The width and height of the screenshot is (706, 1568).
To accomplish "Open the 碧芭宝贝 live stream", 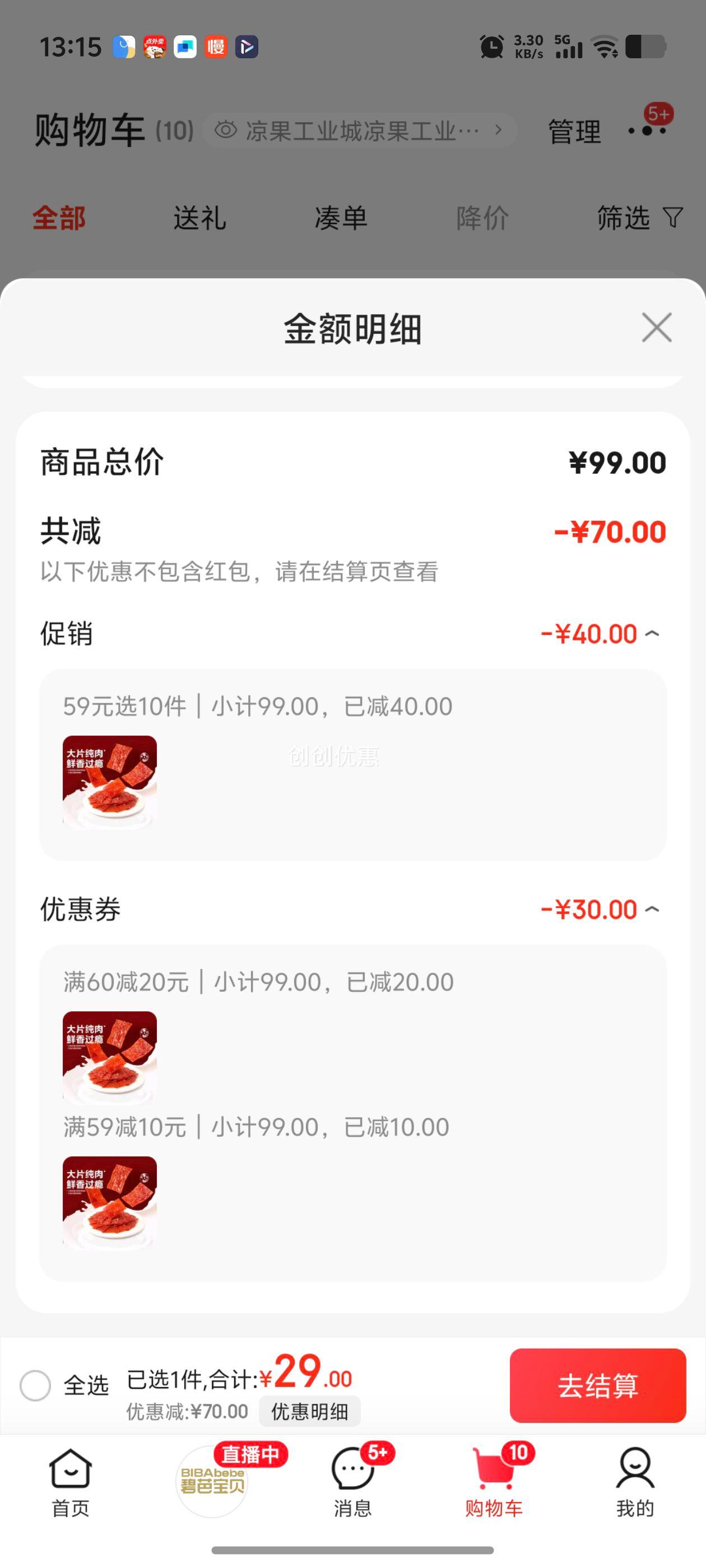I will pyautogui.click(x=212, y=1482).
